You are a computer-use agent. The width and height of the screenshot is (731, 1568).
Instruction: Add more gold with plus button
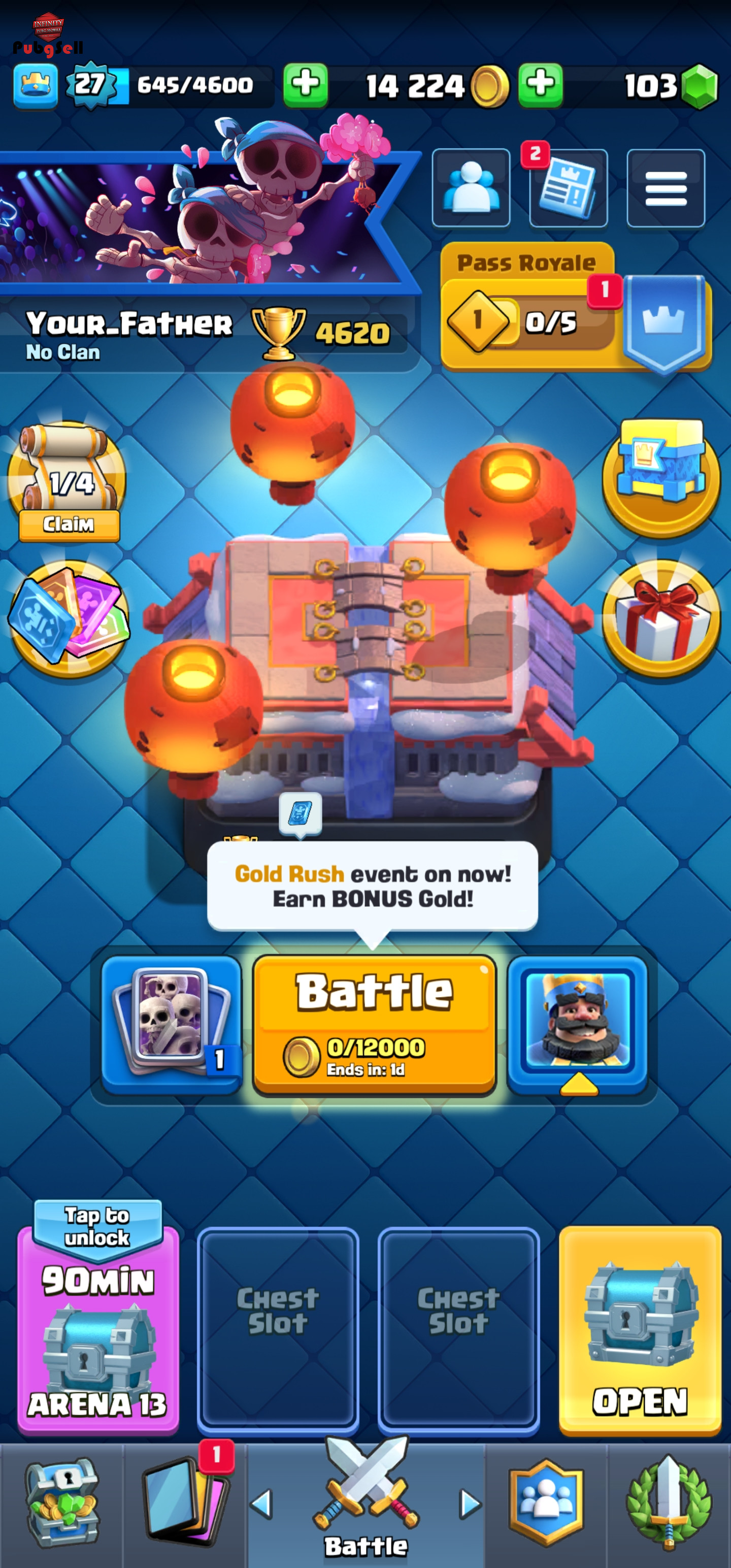tap(306, 85)
